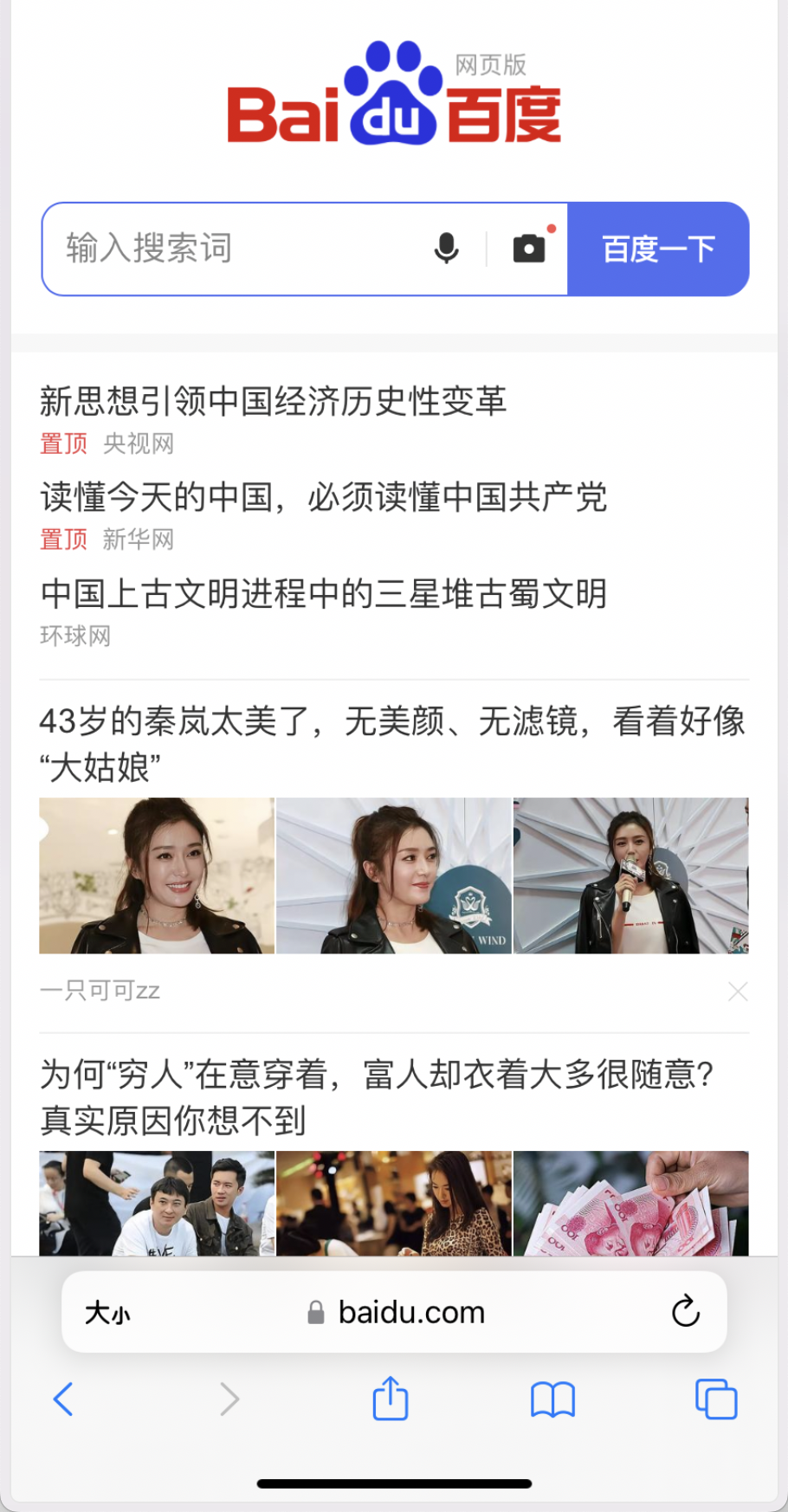Dismiss the 一只可可zz article card
Screen dimensions: 788x1512
tap(738, 992)
